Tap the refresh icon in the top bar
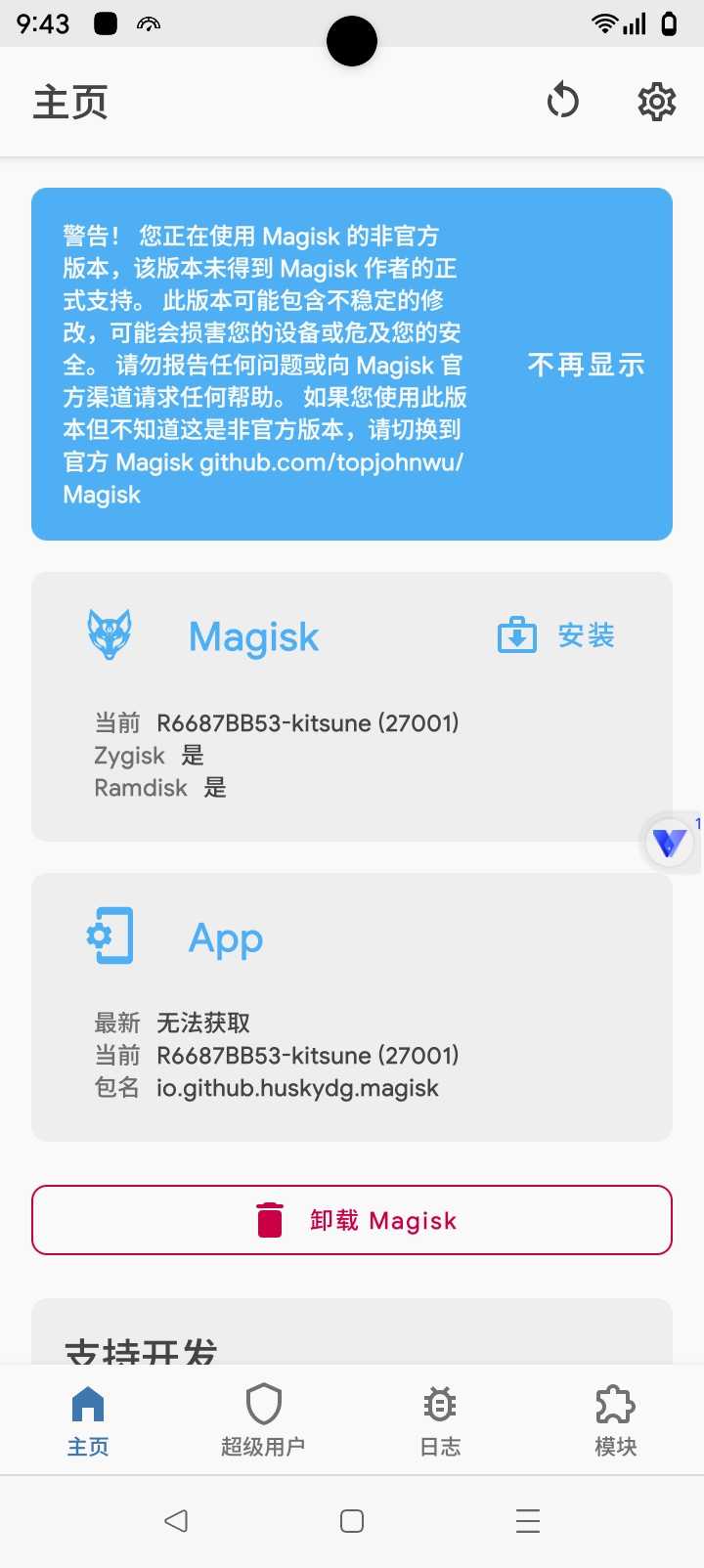The image size is (704, 1568). click(562, 101)
